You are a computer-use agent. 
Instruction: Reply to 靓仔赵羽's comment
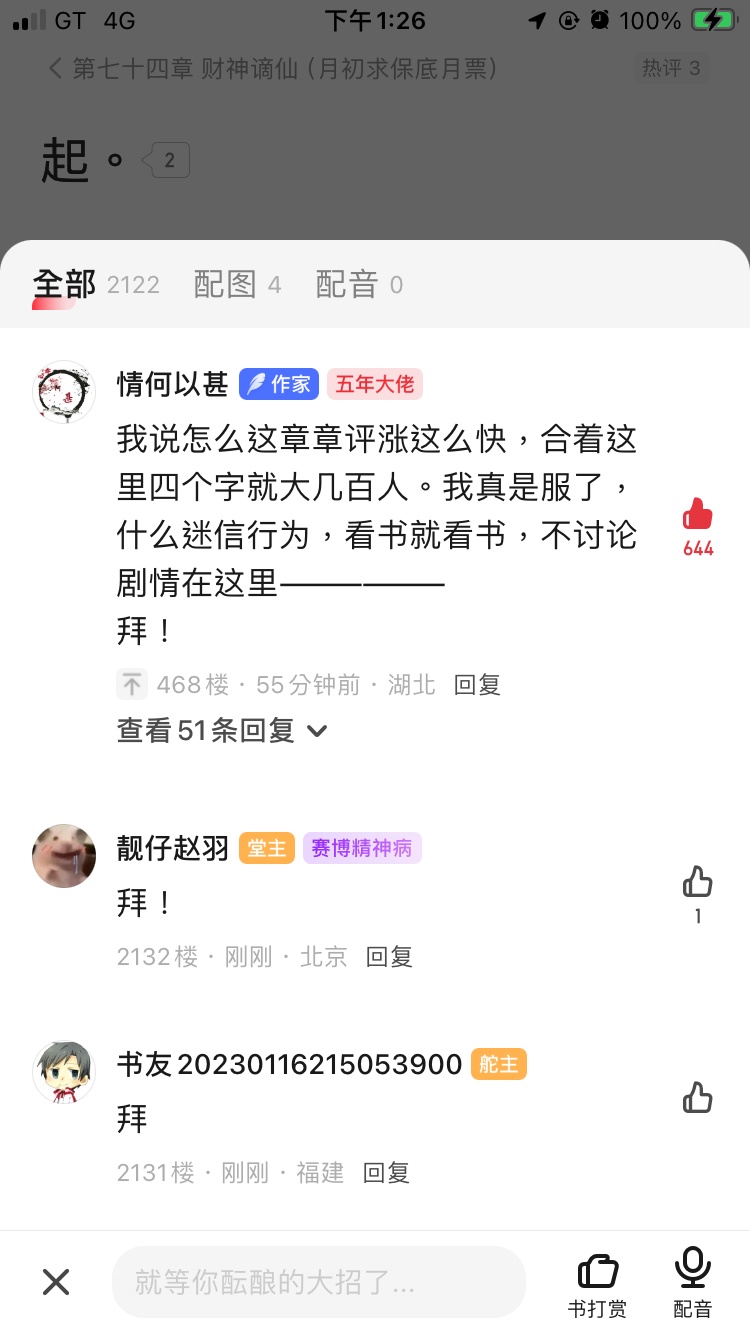point(389,957)
